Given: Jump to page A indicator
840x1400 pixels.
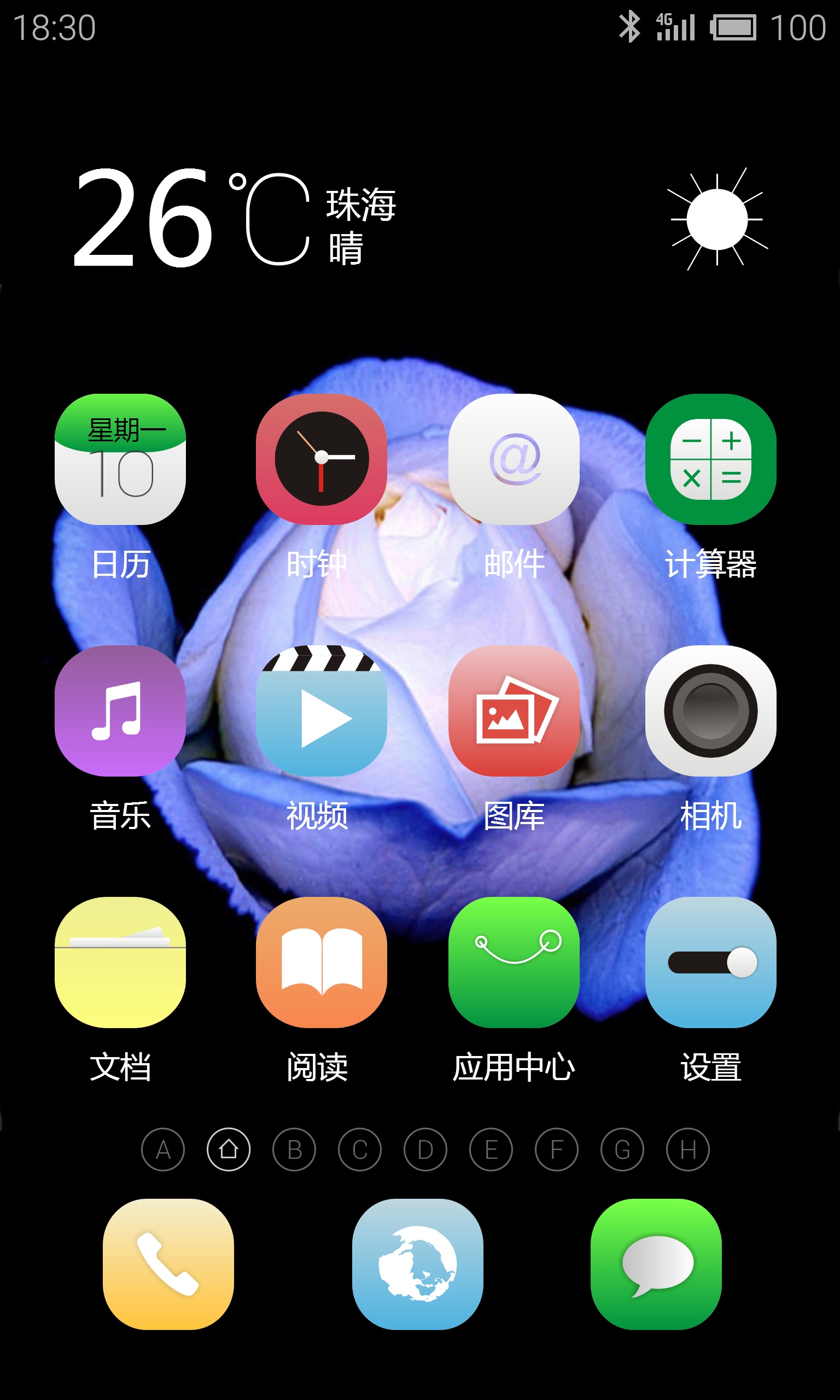Looking at the screenshot, I should [163, 1150].
